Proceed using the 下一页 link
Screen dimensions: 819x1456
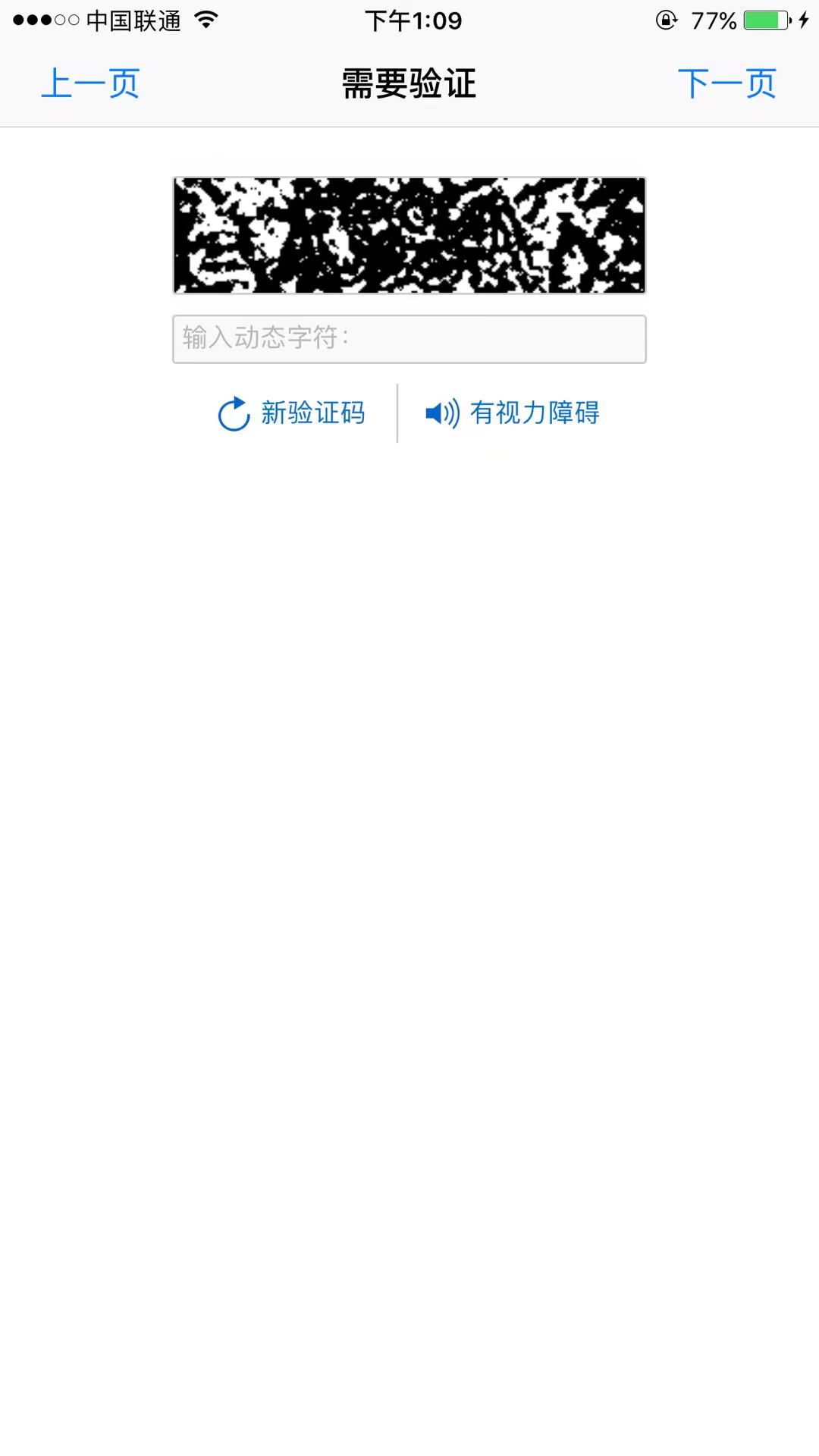pyautogui.click(x=729, y=83)
